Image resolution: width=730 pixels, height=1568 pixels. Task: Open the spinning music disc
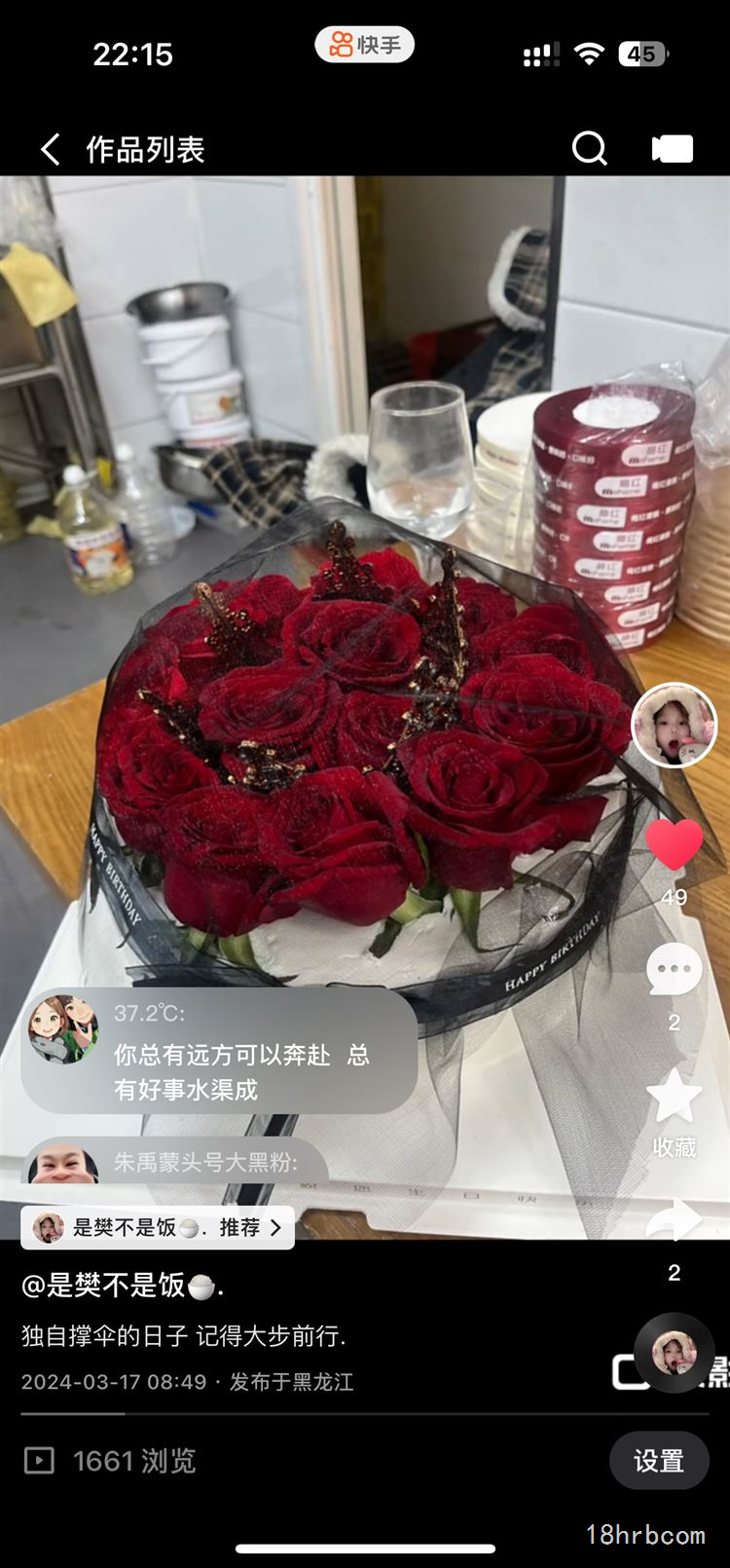pos(674,1353)
